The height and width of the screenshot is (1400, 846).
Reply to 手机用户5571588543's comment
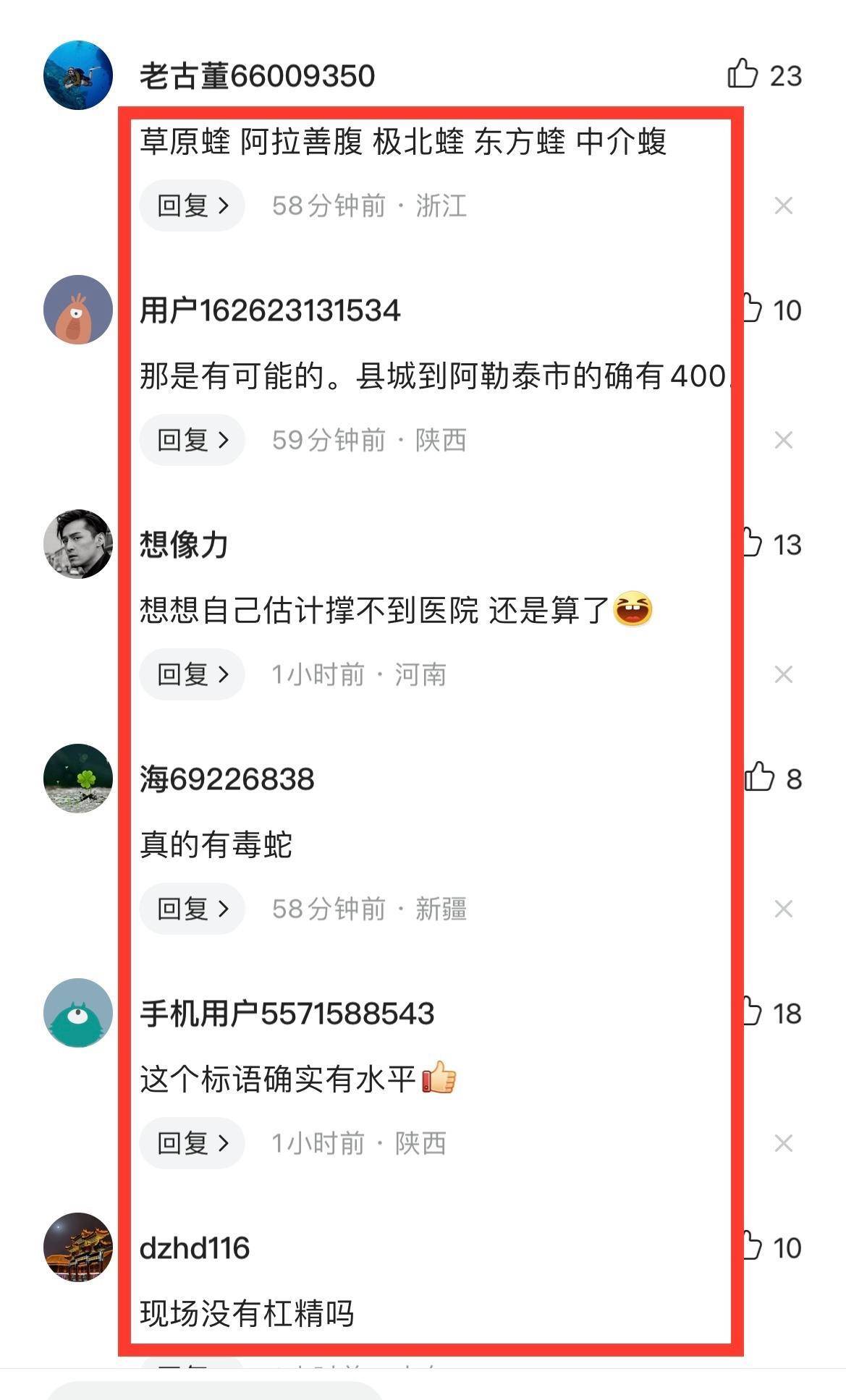point(192,1143)
